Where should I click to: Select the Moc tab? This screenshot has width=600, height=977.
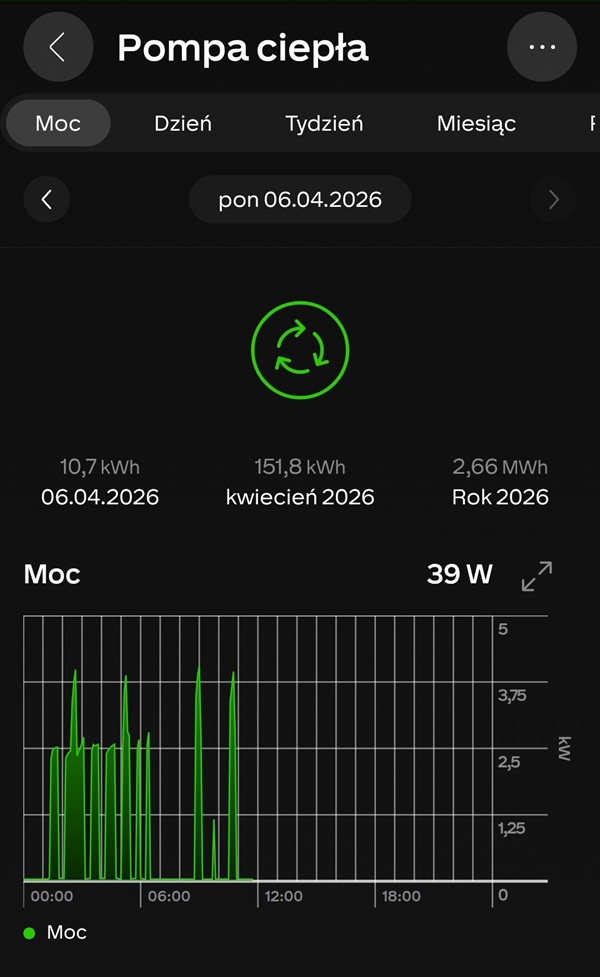58,124
